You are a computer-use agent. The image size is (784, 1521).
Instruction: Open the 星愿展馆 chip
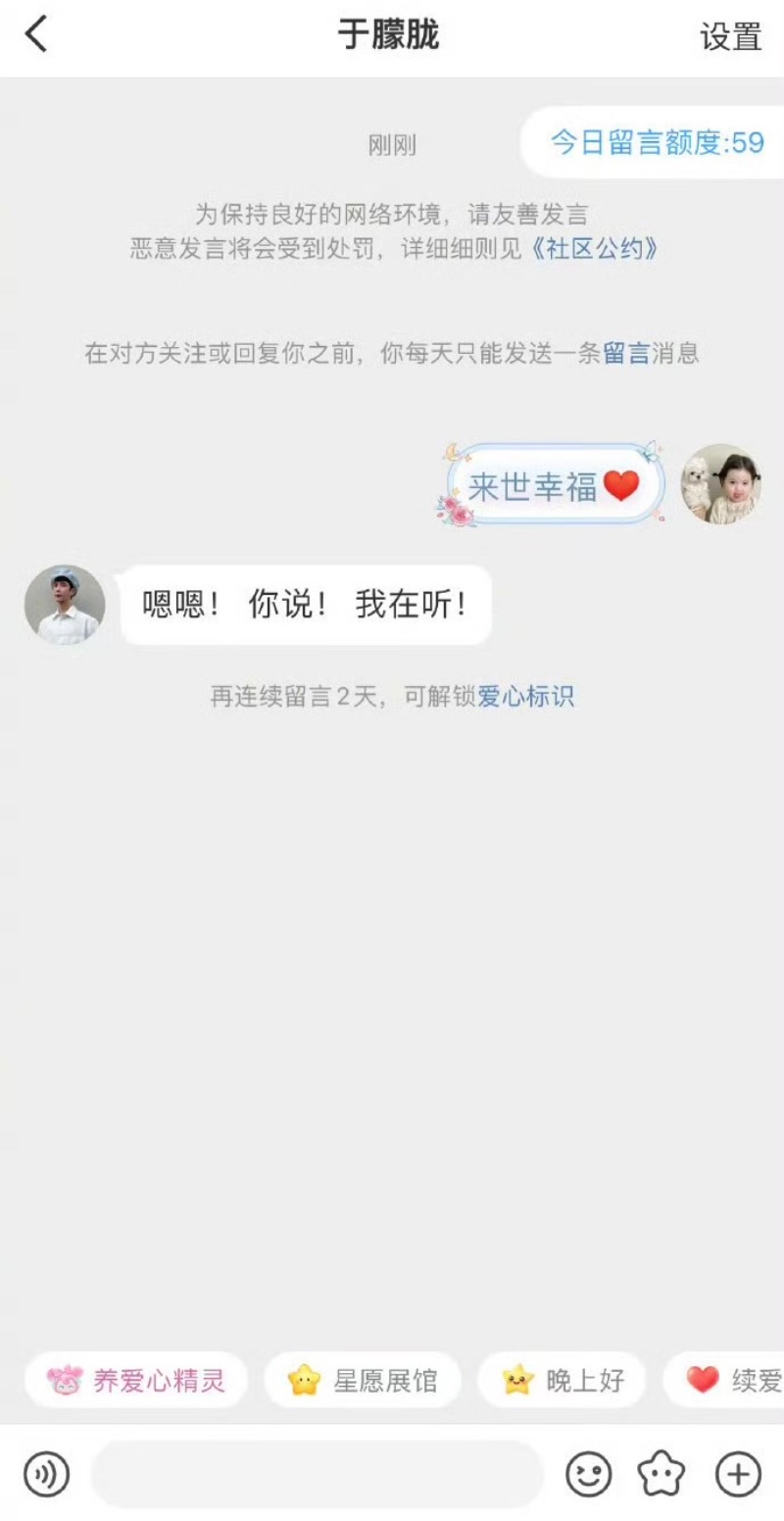pyautogui.click(x=363, y=1381)
